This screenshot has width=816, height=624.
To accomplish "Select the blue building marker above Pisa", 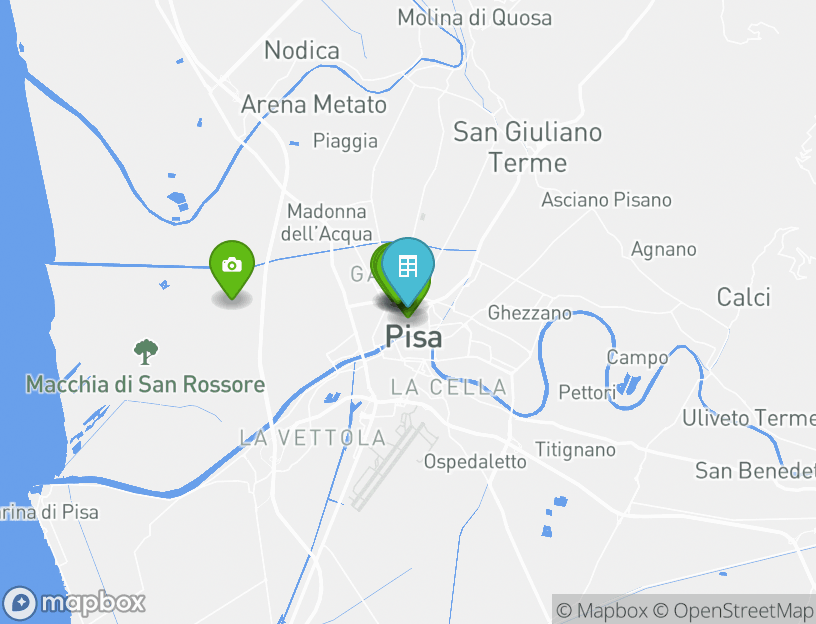I will (x=408, y=266).
